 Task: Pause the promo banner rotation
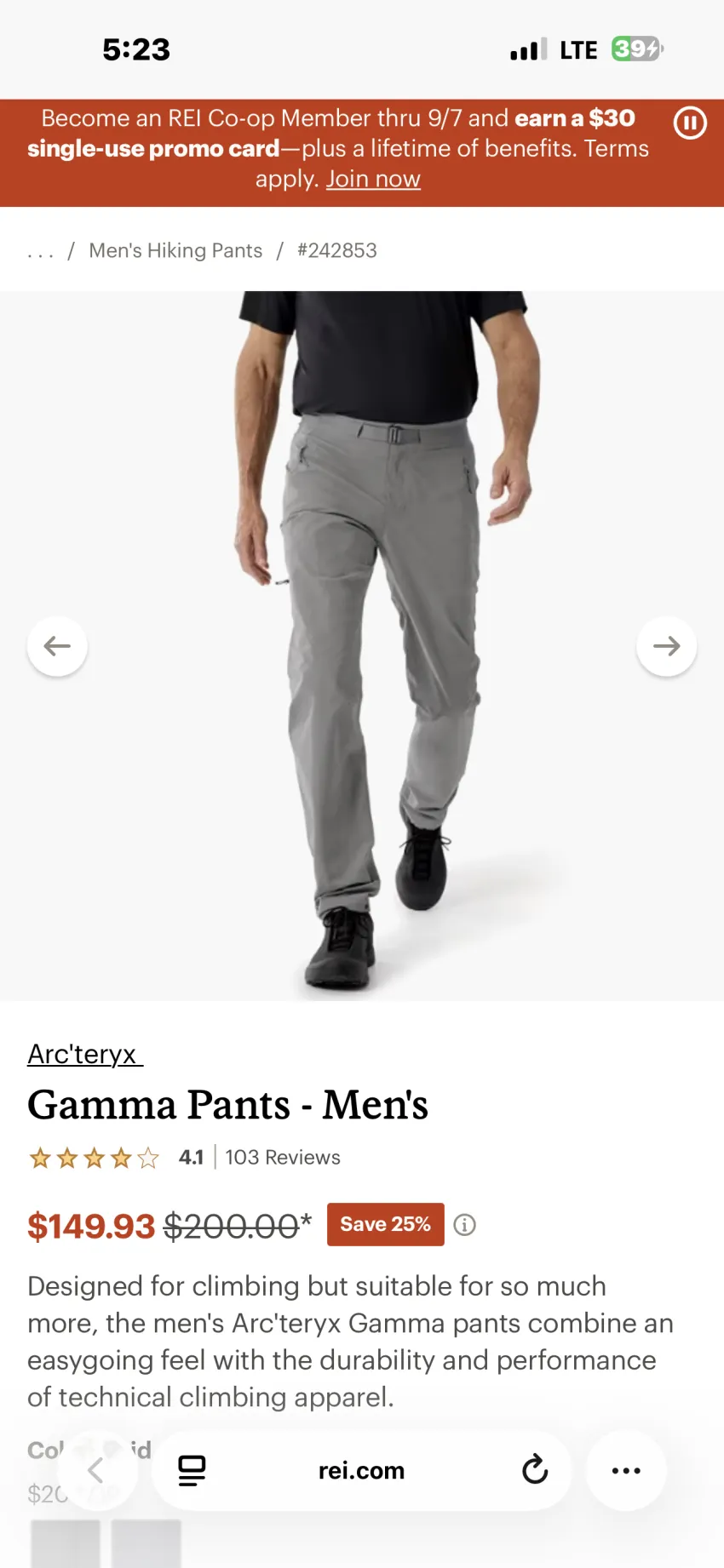pos(690,123)
